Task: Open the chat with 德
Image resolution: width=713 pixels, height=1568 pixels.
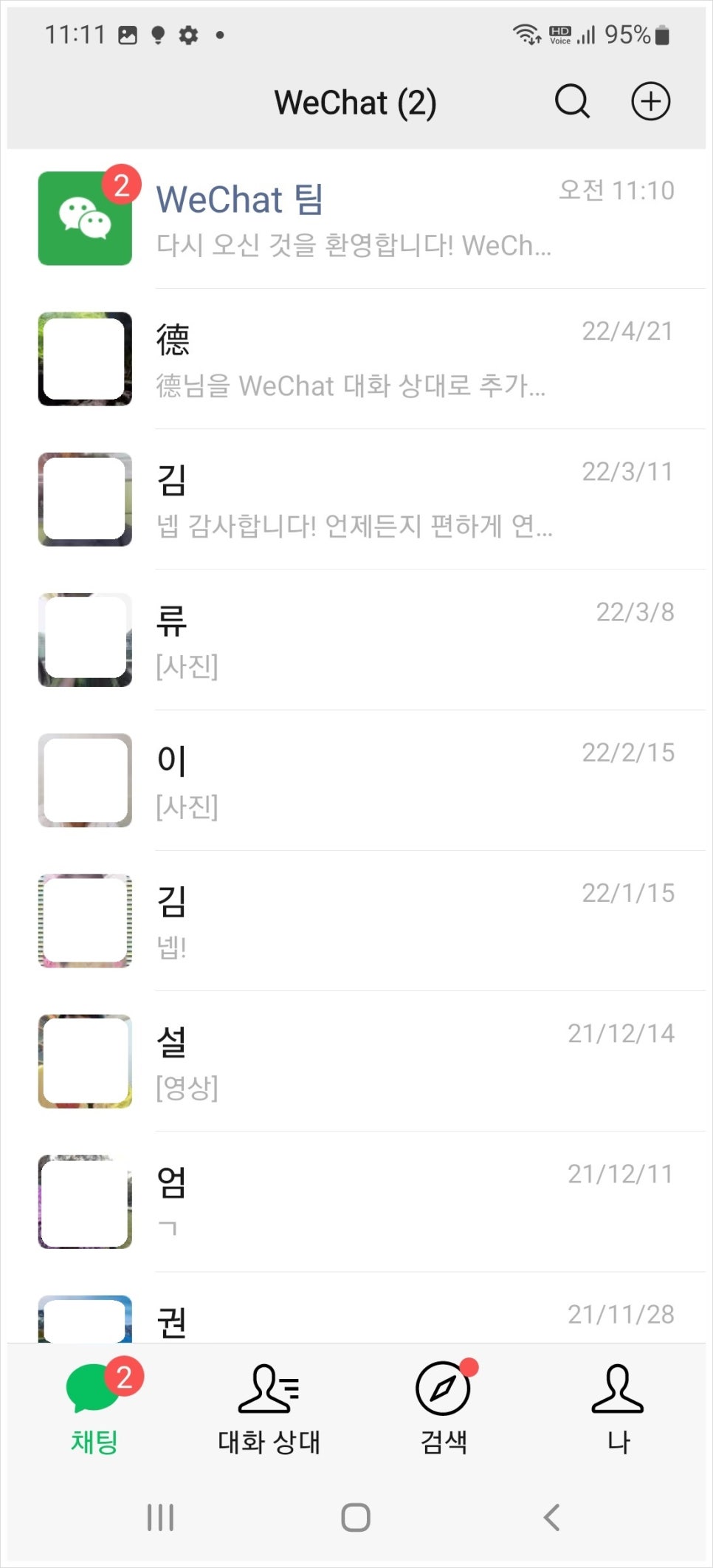Action: click(x=356, y=359)
